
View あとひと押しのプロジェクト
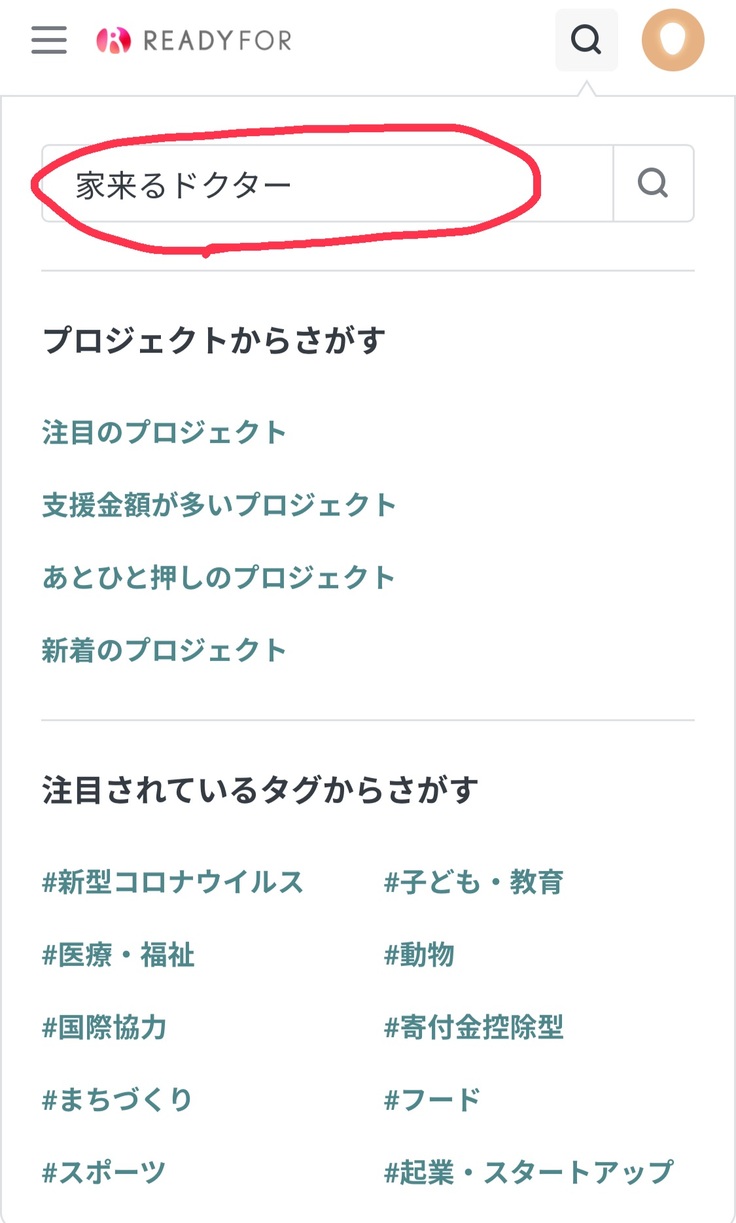(x=219, y=578)
